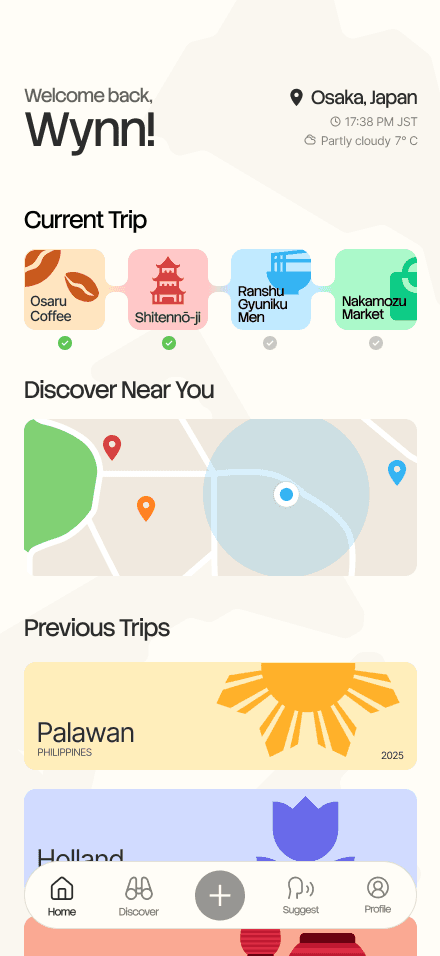The image size is (440, 956).
Task: Tap the Osaka, Japan location
Action: point(353,98)
